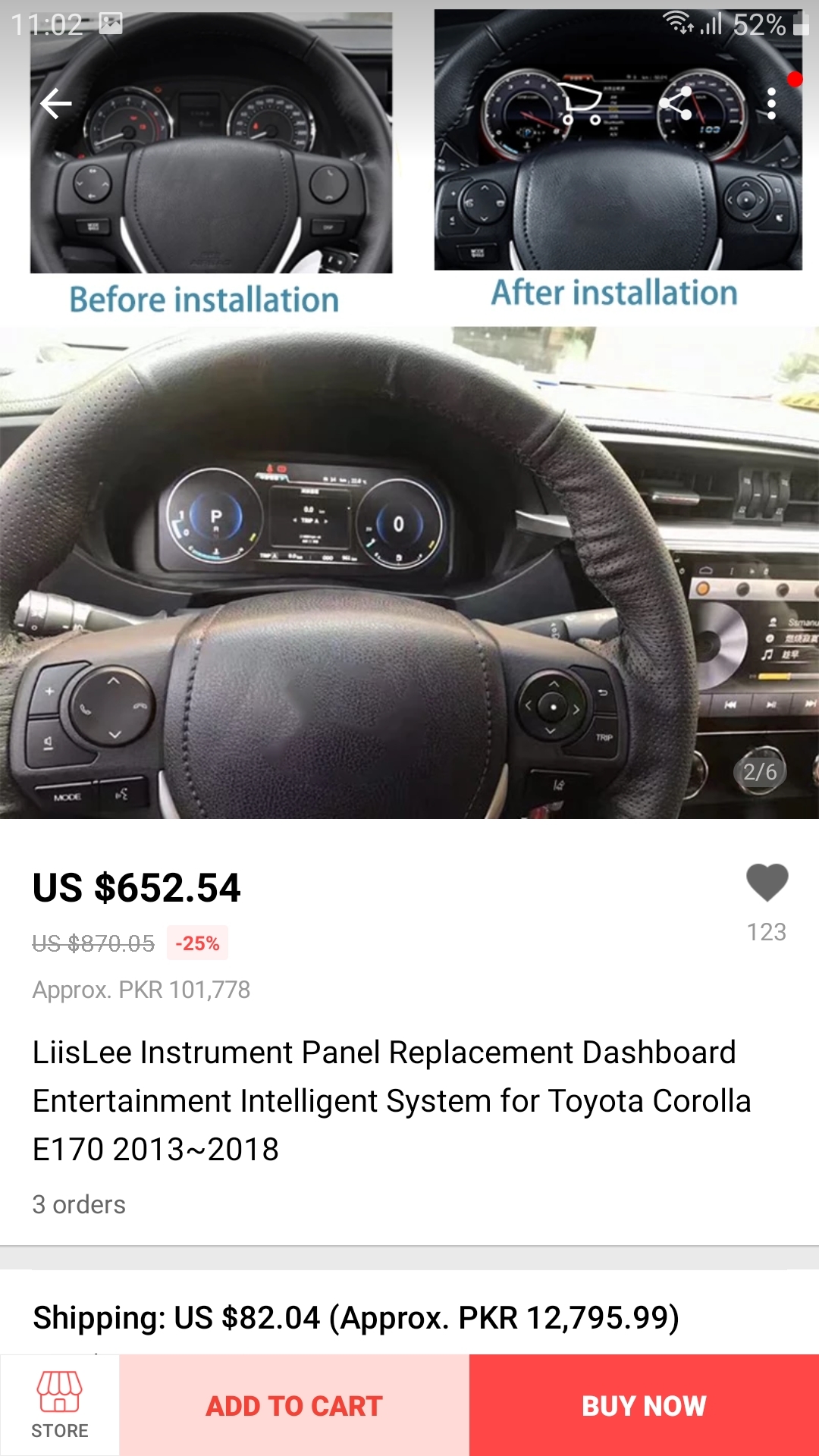The image size is (819, 1456).
Task: Visit the seller's Store
Action: (x=59, y=1405)
